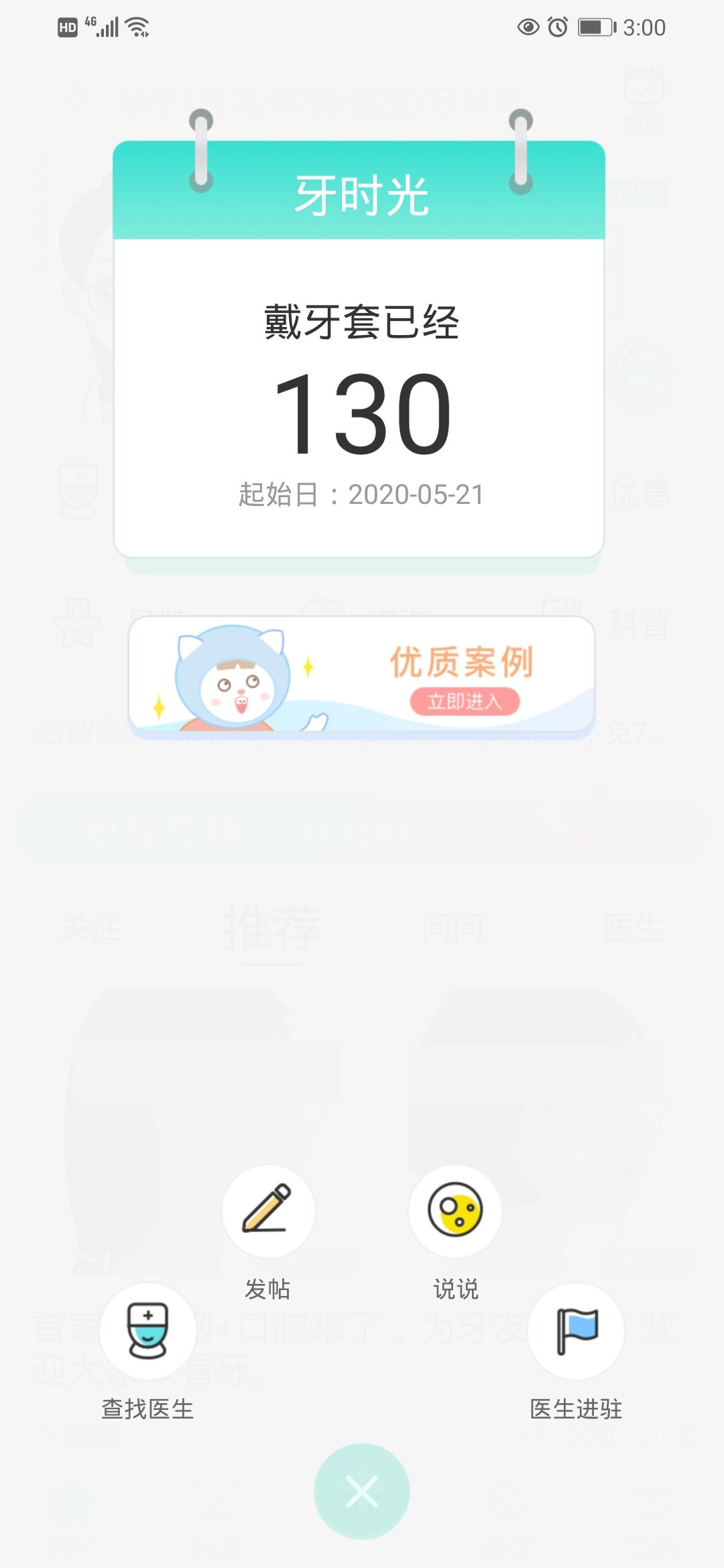Close the overlay menu
Image resolution: width=724 pixels, height=1568 pixels.
point(361,1492)
